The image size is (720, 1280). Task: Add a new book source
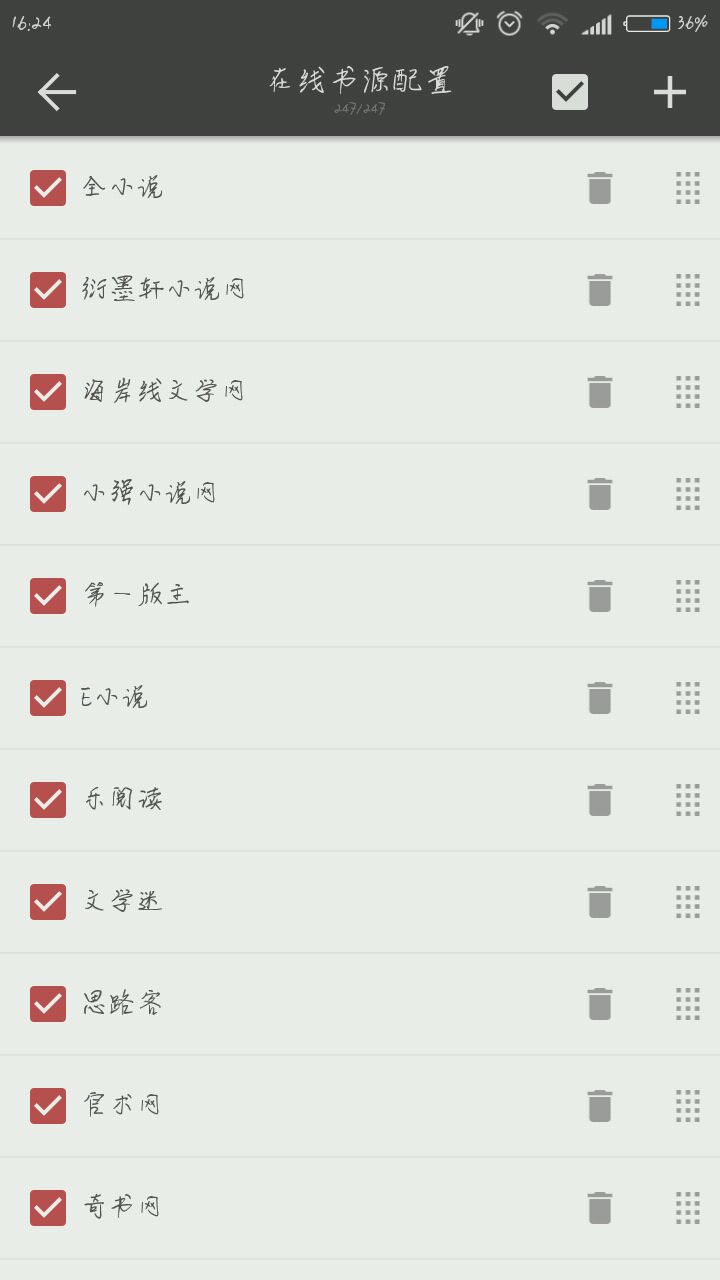pyautogui.click(x=669, y=92)
